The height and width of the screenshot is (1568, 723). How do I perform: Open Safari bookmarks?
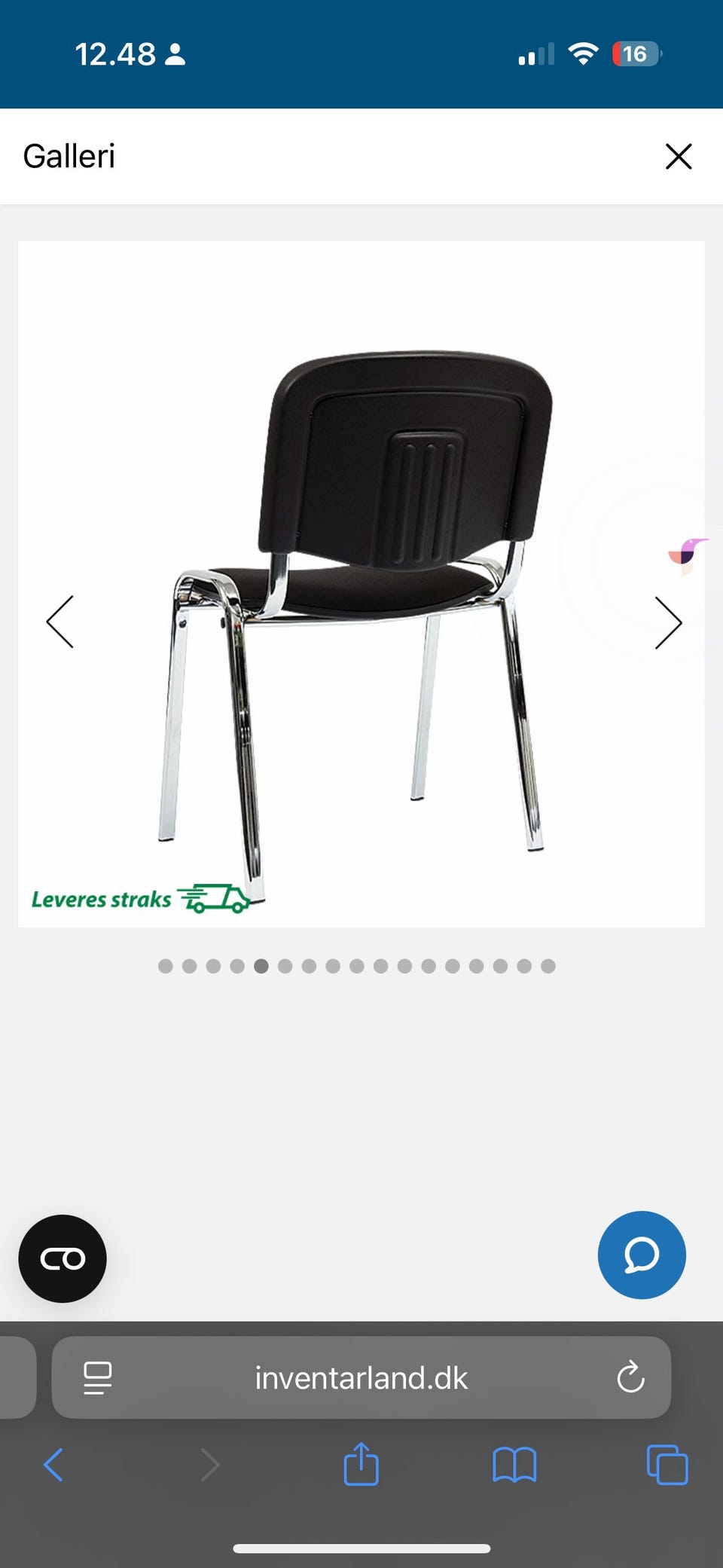(514, 1465)
